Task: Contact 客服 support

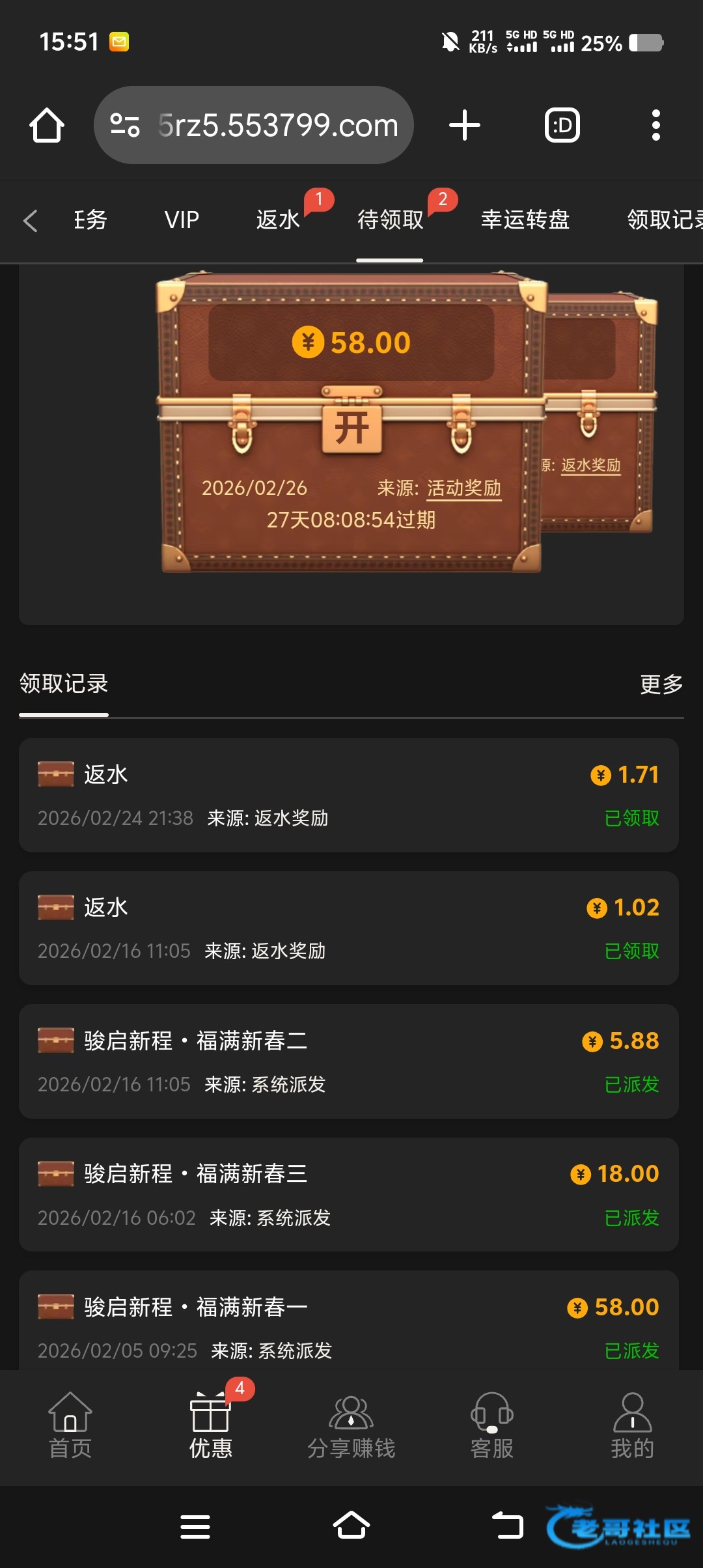Action: coord(492,1426)
